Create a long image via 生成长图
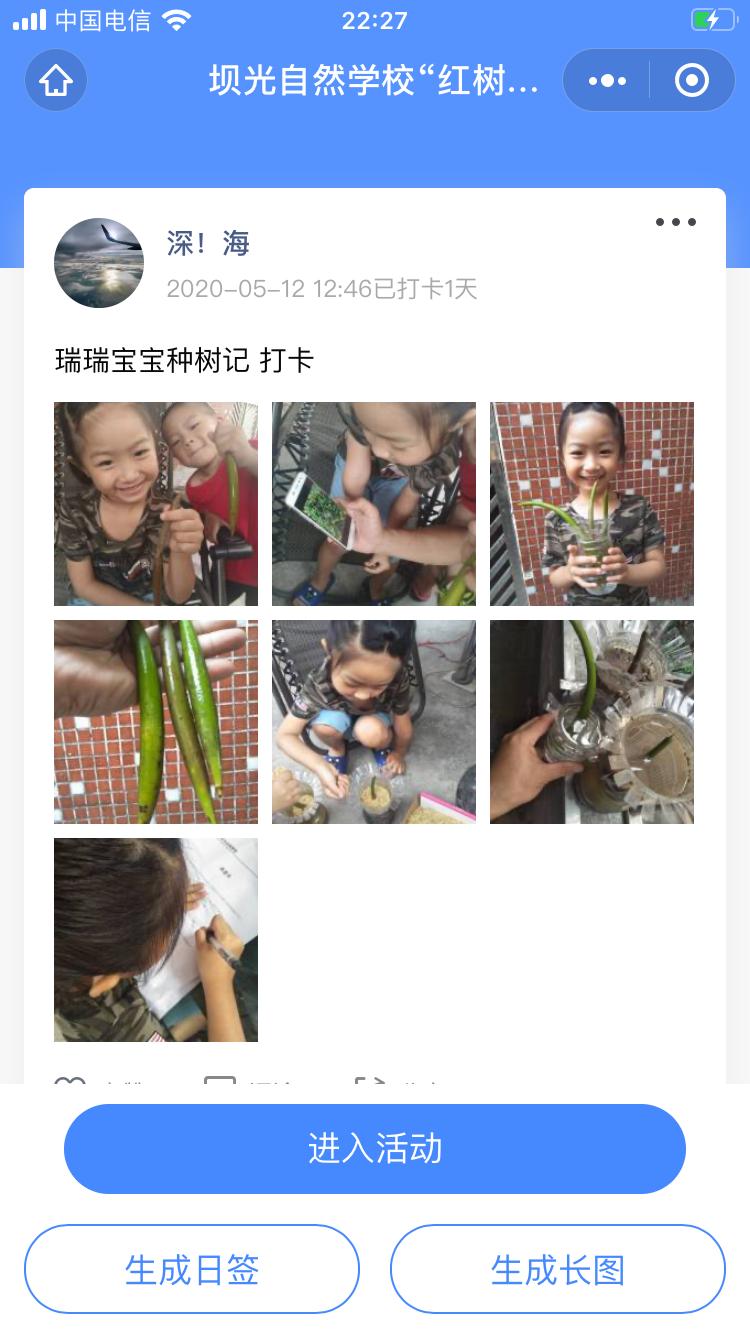This screenshot has height=1334, width=750. 558,1269
